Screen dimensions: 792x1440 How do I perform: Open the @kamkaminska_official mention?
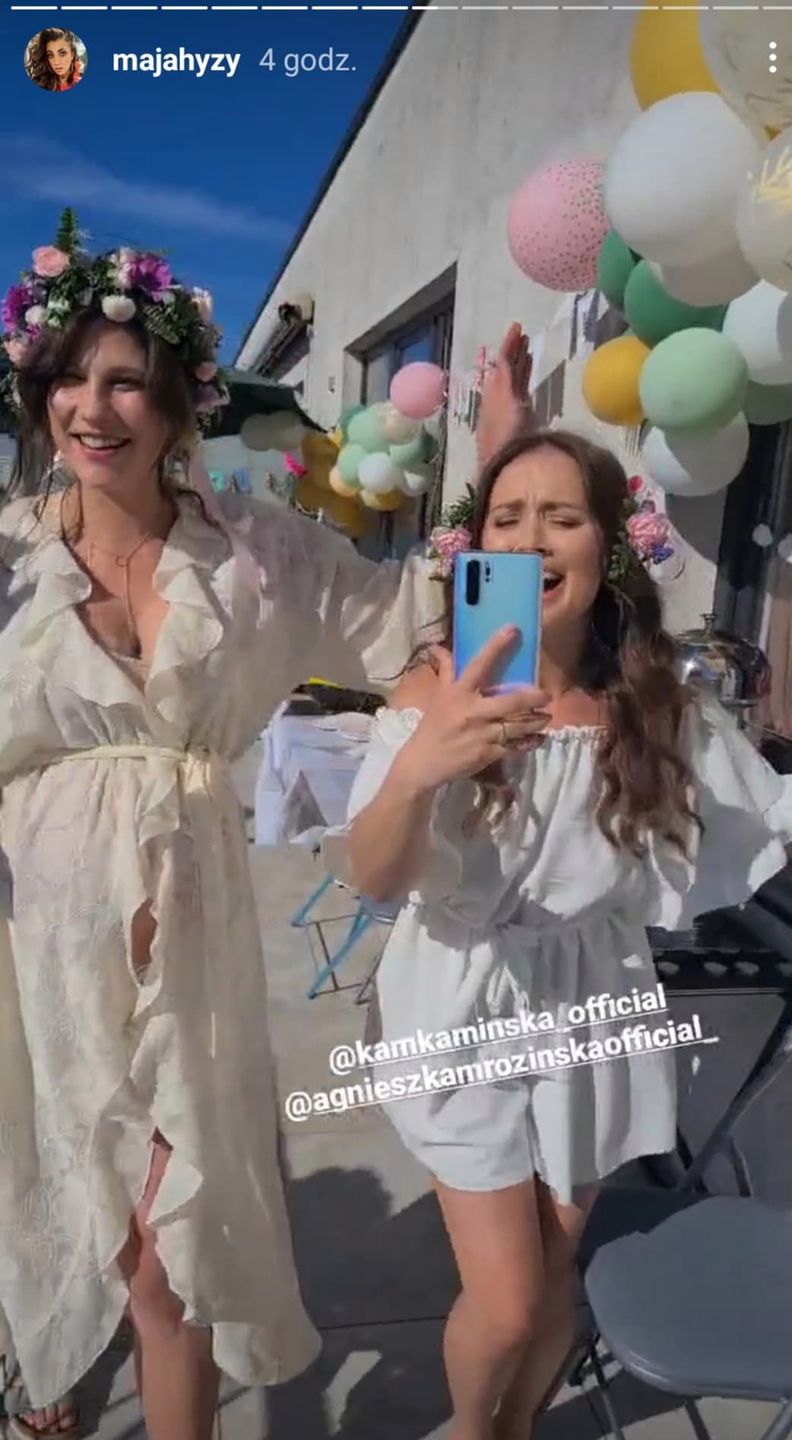[x=497, y=1028]
